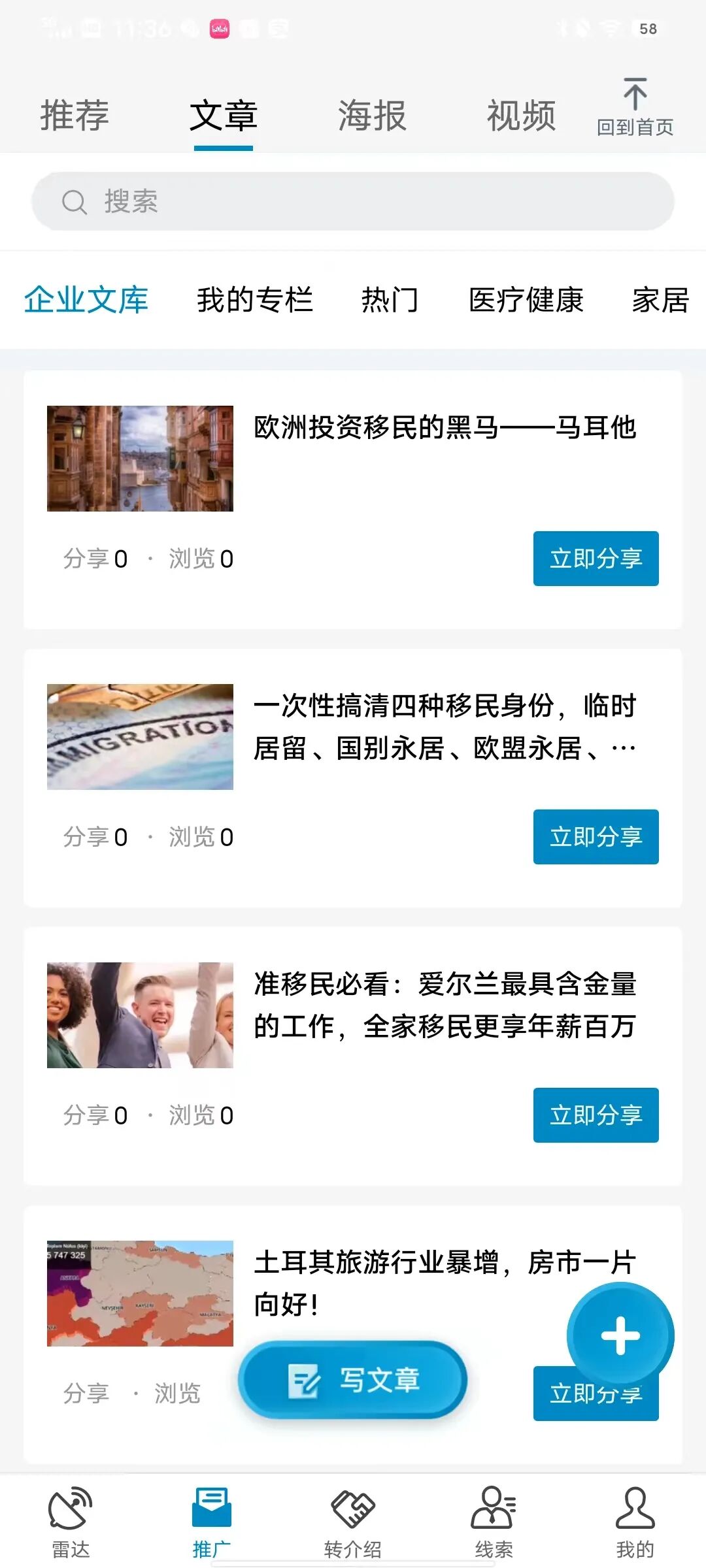Open article 一次性搞清四种移民身份
Image resolution: width=706 pixels, height=1568 pixels.
point(445,727)
